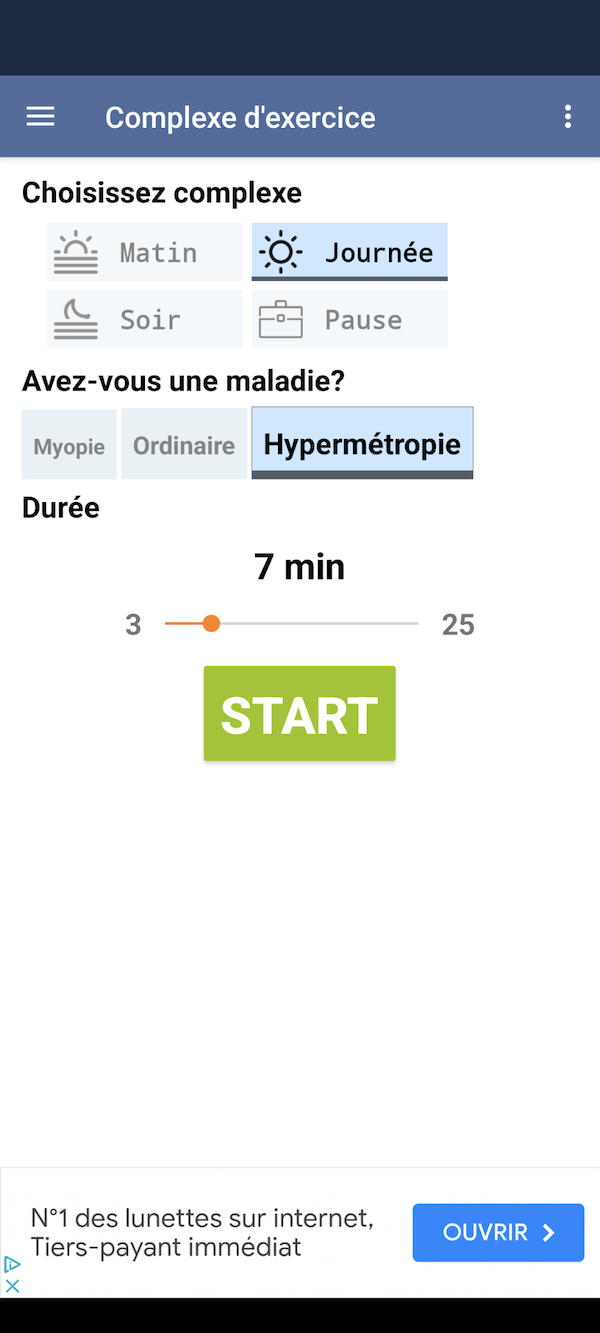This screenshot has width=600, height=1333.
Task: Tap OUVRIR on the glasses ad
Action: click(498, 1233)
